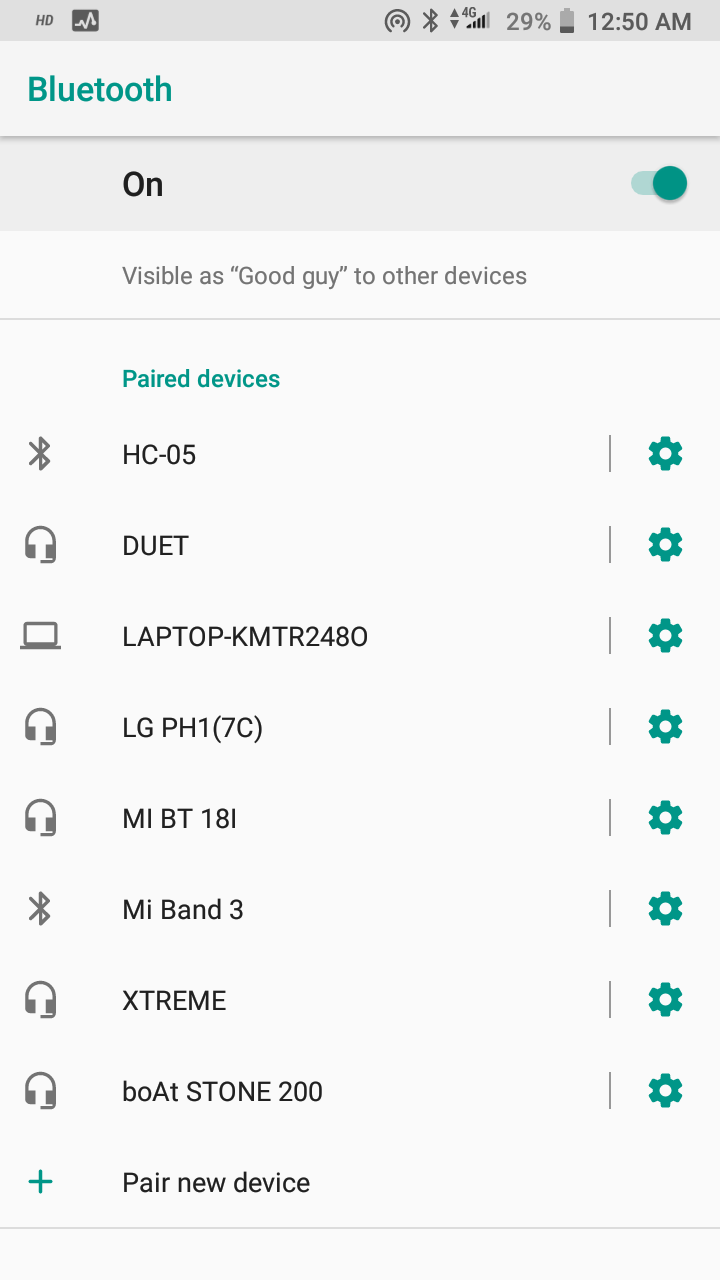Open settings gear for HC-05
720x1280 pixels.
pyautogui.click(x=665, y=454)
